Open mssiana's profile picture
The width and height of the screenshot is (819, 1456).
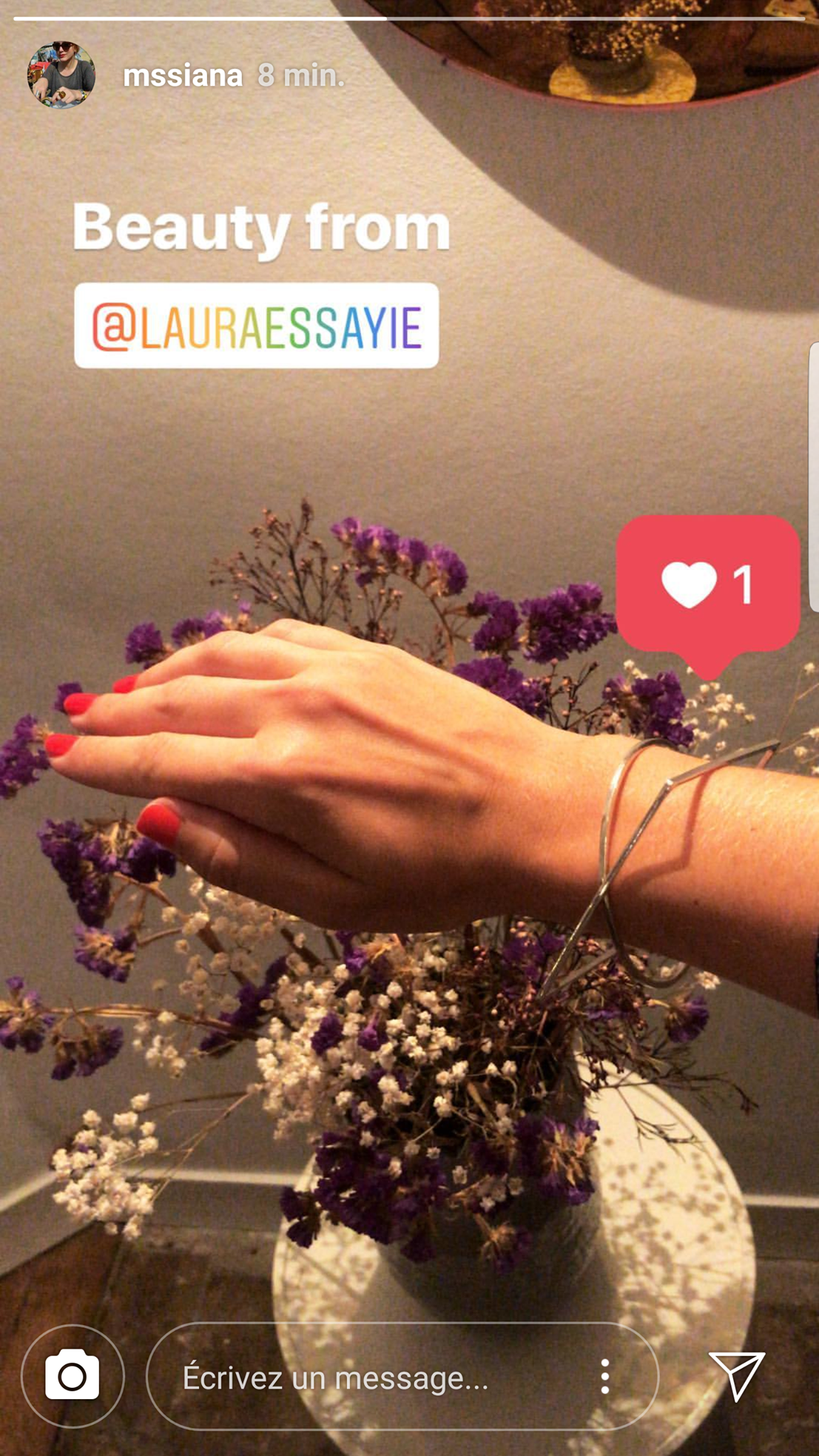61,75
